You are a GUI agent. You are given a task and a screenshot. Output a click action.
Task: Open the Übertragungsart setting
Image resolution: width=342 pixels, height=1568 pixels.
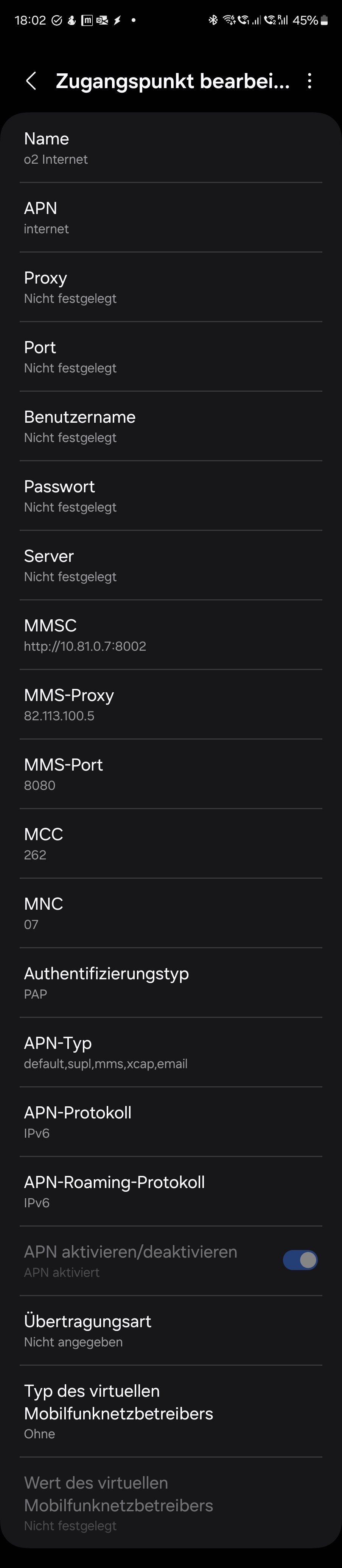click(x=170, y=1330)
